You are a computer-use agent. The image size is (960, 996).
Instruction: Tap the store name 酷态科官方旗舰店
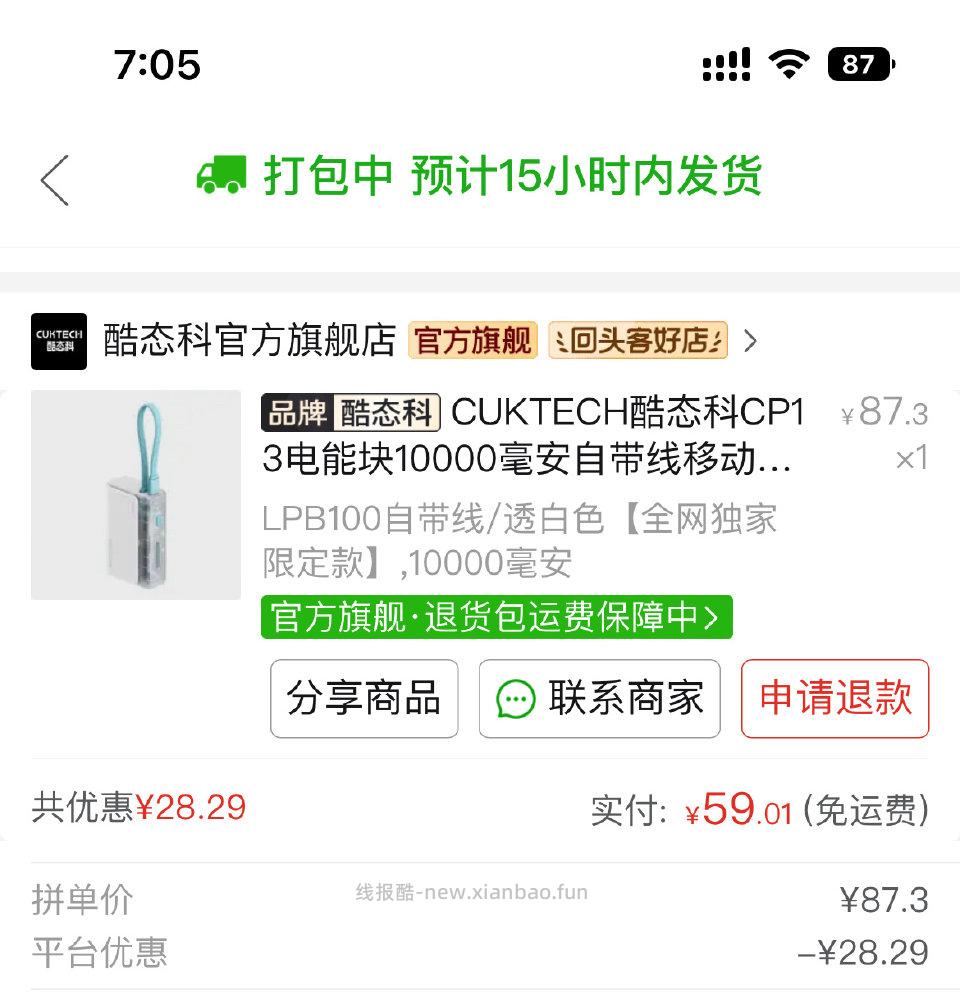click(x=248, y=341)
